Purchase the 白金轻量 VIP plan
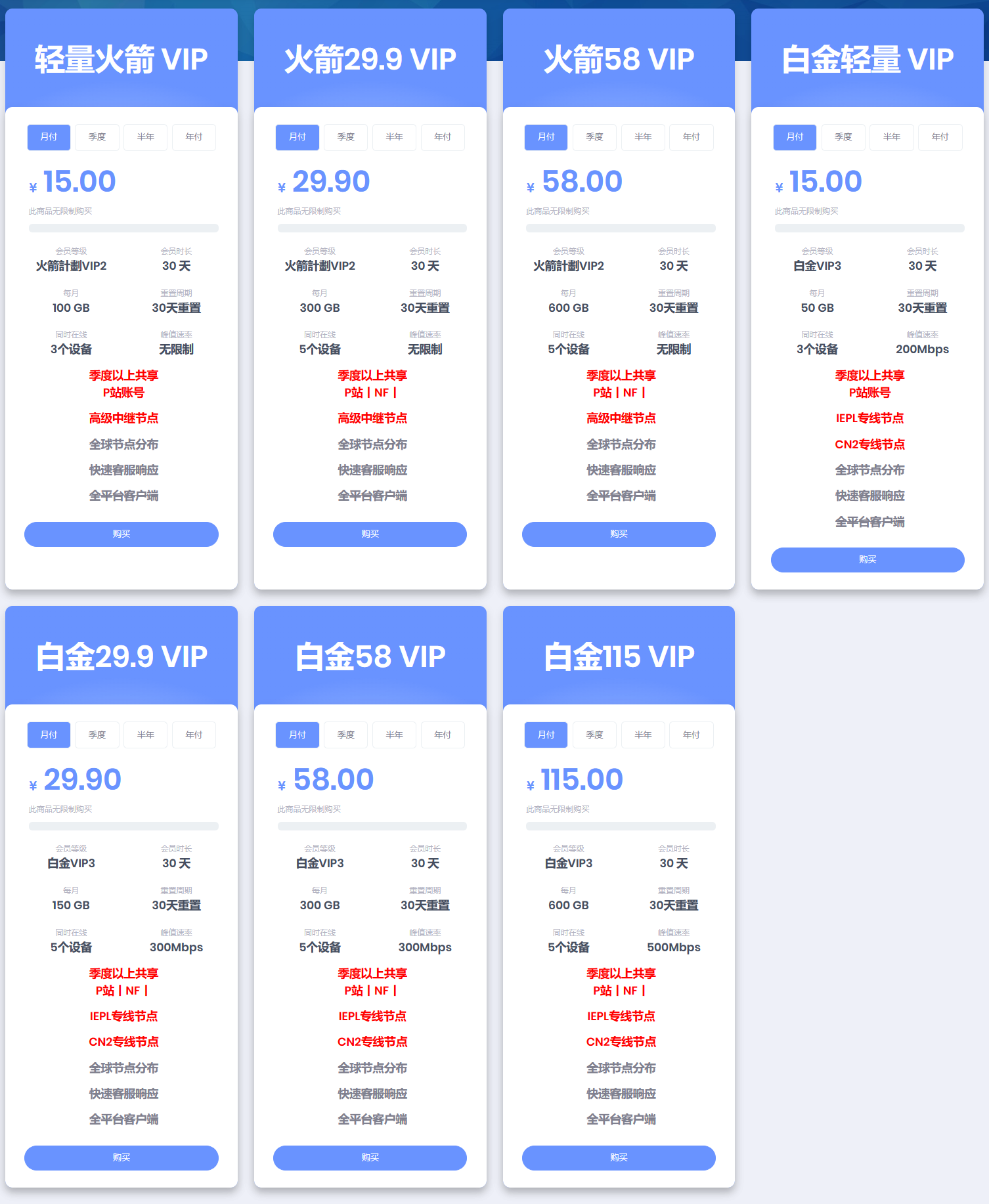Viewport: 989px width, 1204px height. pos(868,559)
